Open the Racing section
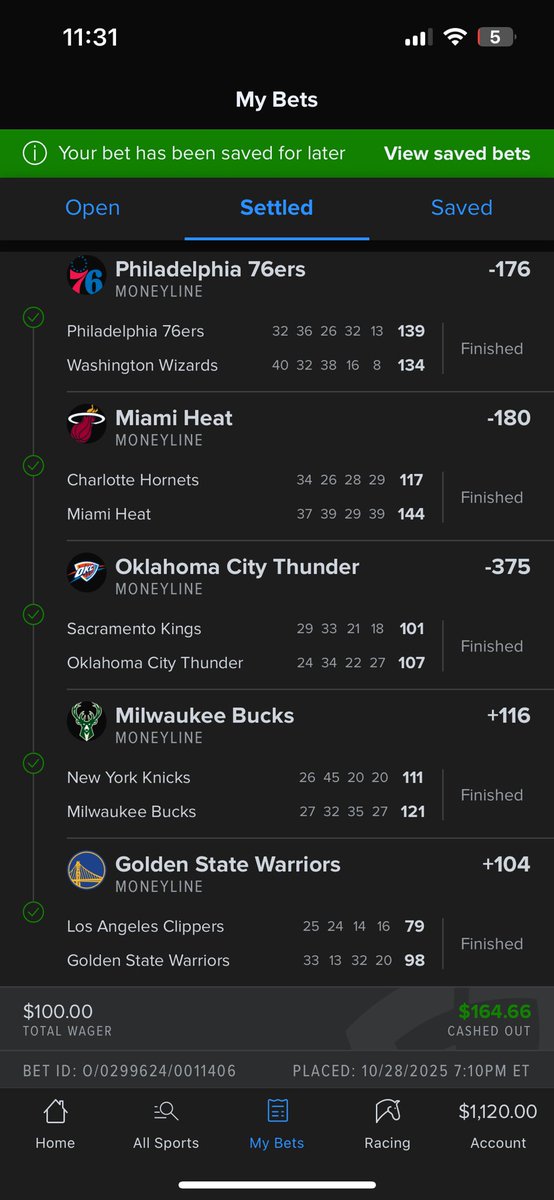The width and height of the screenshot is (554, 1200). click(387, 1124)
